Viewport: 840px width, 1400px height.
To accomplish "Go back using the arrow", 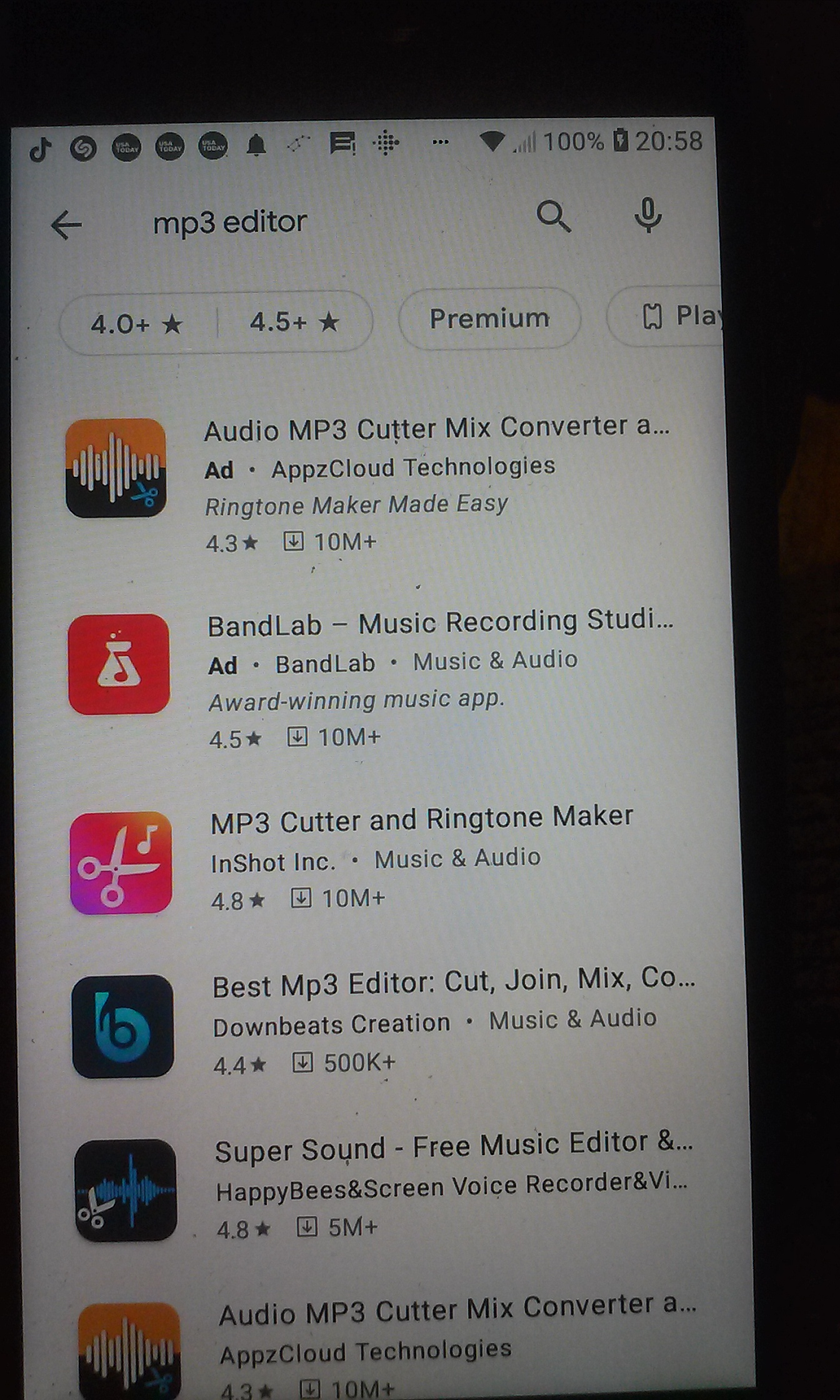I will point(66,225).
